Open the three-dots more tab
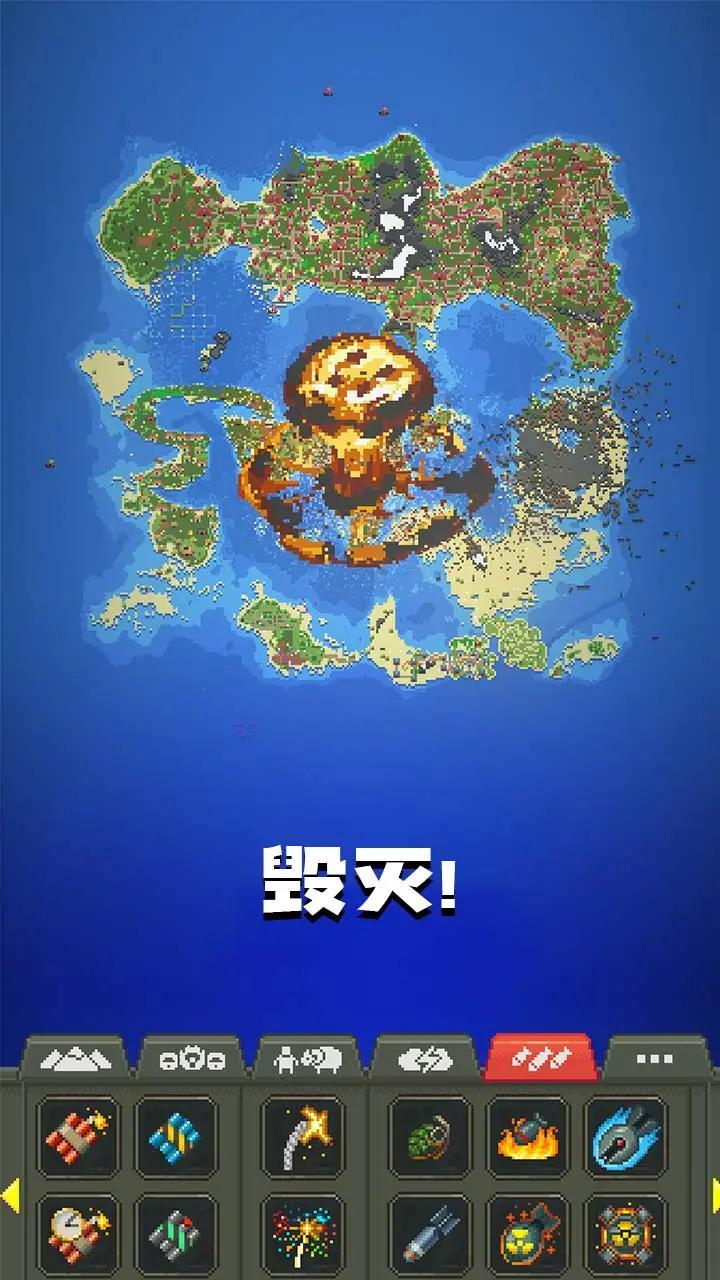 [655, 1059]
